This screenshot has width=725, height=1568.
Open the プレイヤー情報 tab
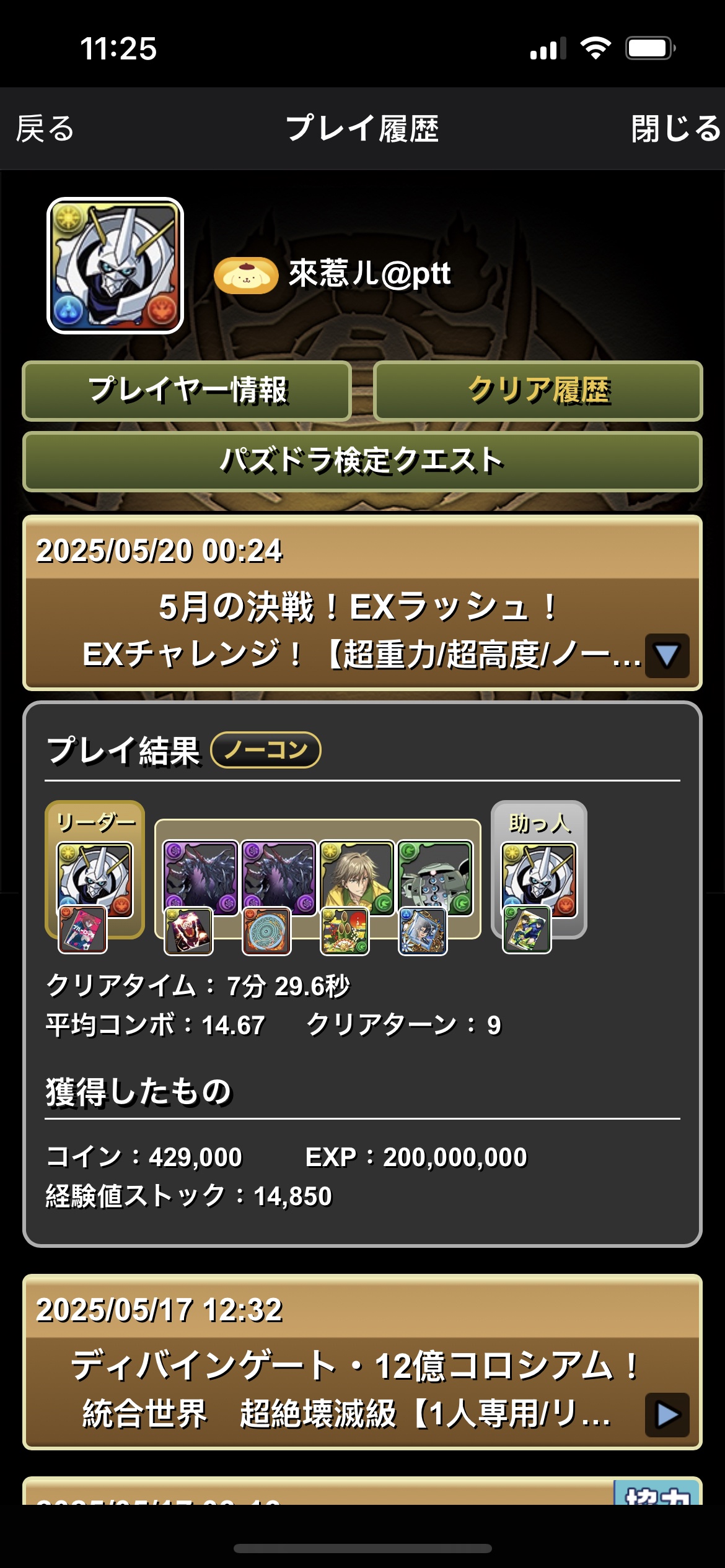click(x=187, y=391)
